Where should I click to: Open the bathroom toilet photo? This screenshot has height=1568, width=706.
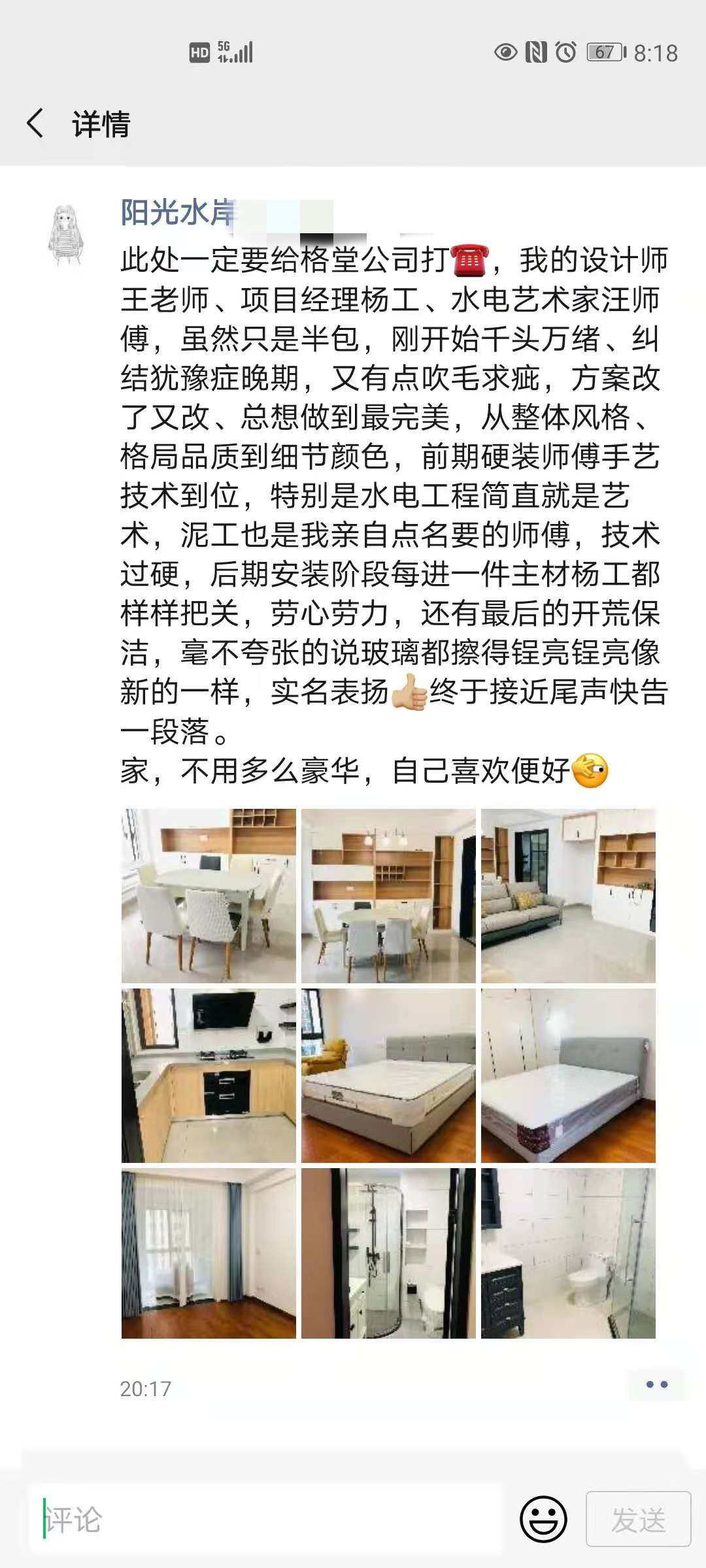pyautogui.click(x=568, y=1254)
